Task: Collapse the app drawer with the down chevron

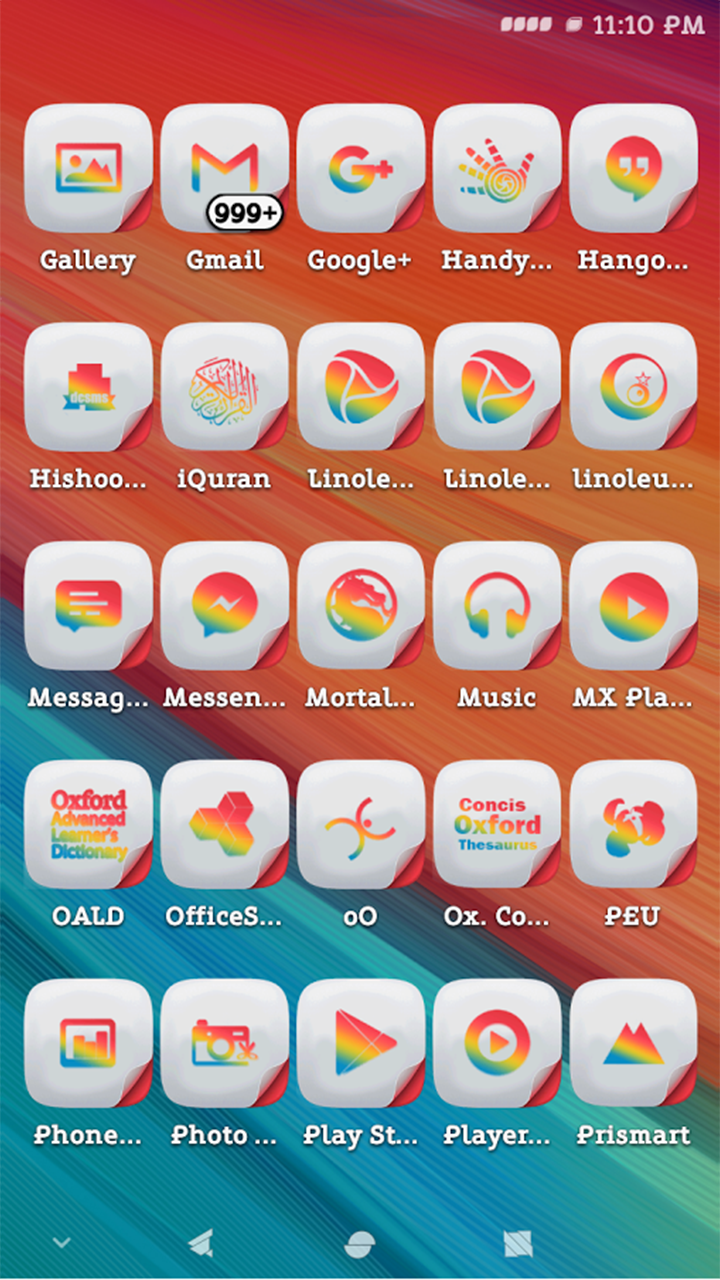Action: 63,1240
